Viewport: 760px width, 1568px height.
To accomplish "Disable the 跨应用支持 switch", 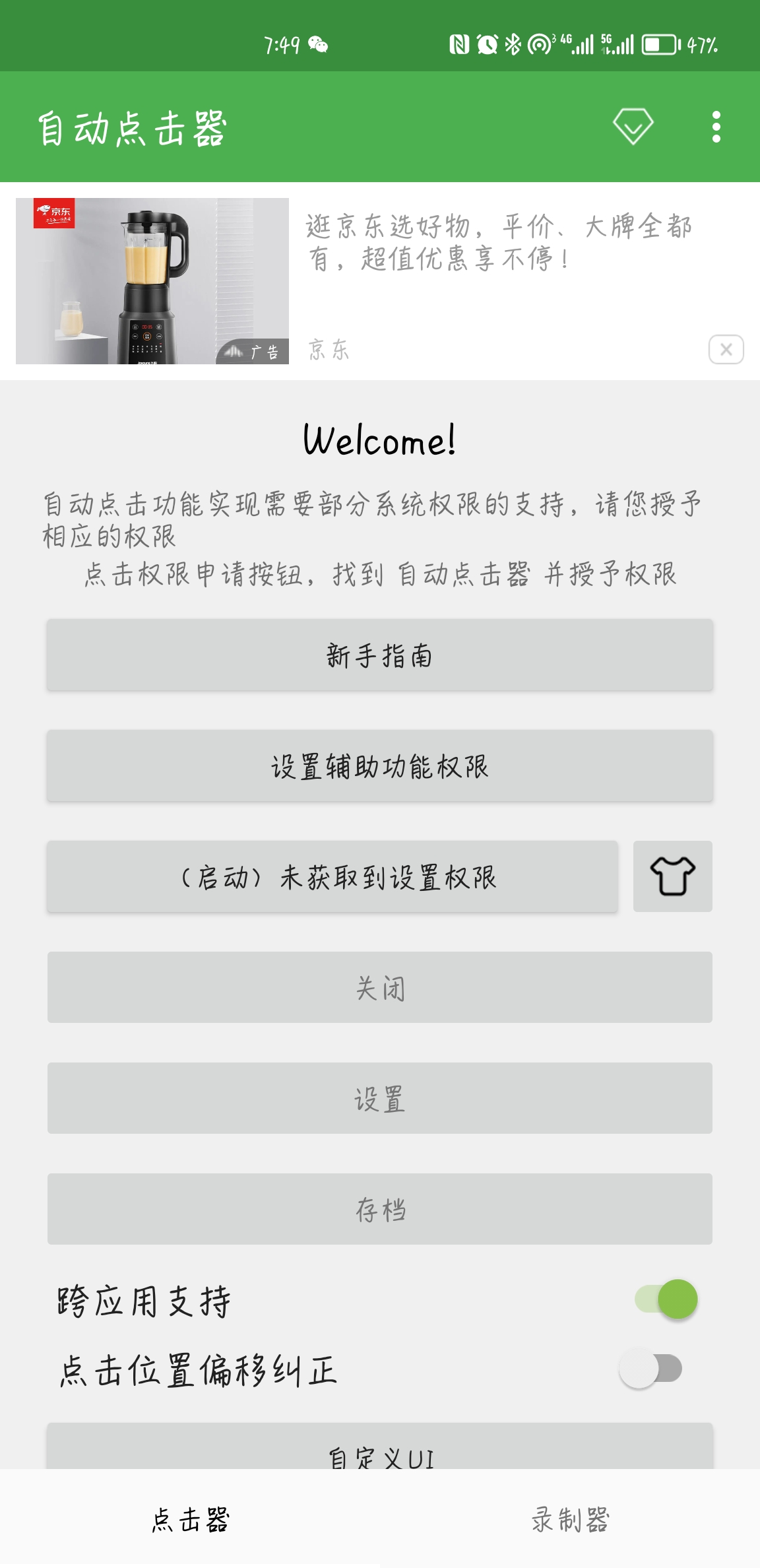I will [666, 1299].
